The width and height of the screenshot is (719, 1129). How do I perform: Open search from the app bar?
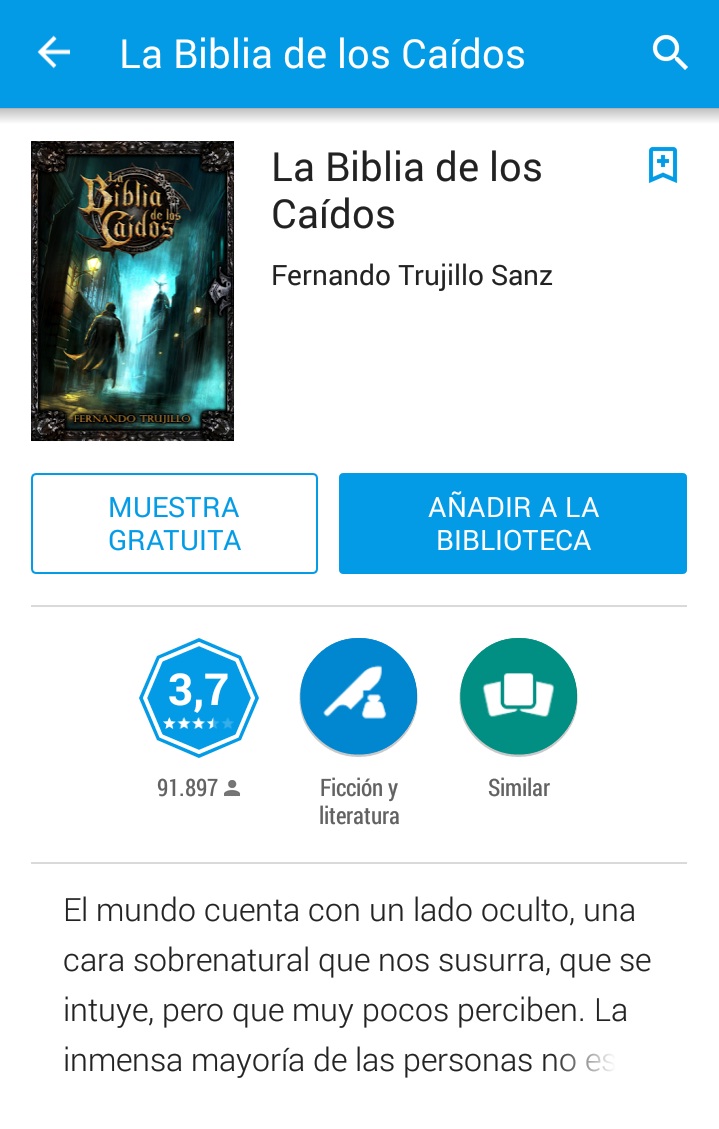[669, 53]
